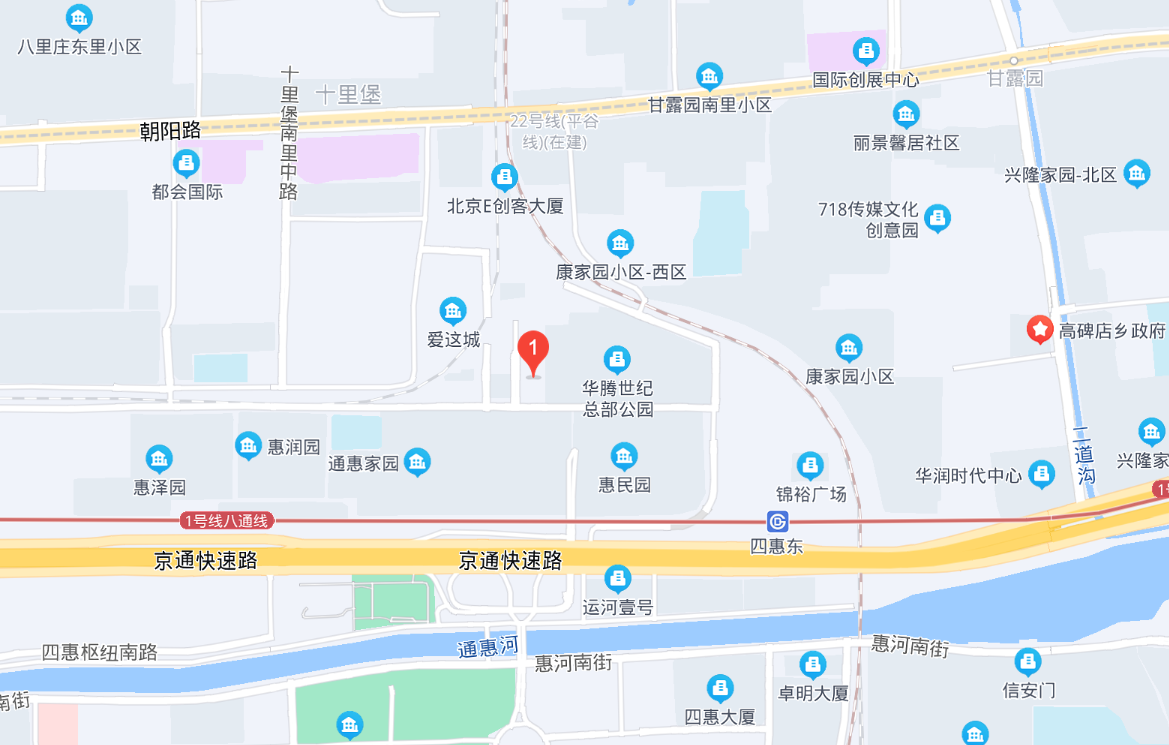Viewport: 1169px width, 745px height.
Task: Open the 北京E创客大厦 marker
Action: 505,178
